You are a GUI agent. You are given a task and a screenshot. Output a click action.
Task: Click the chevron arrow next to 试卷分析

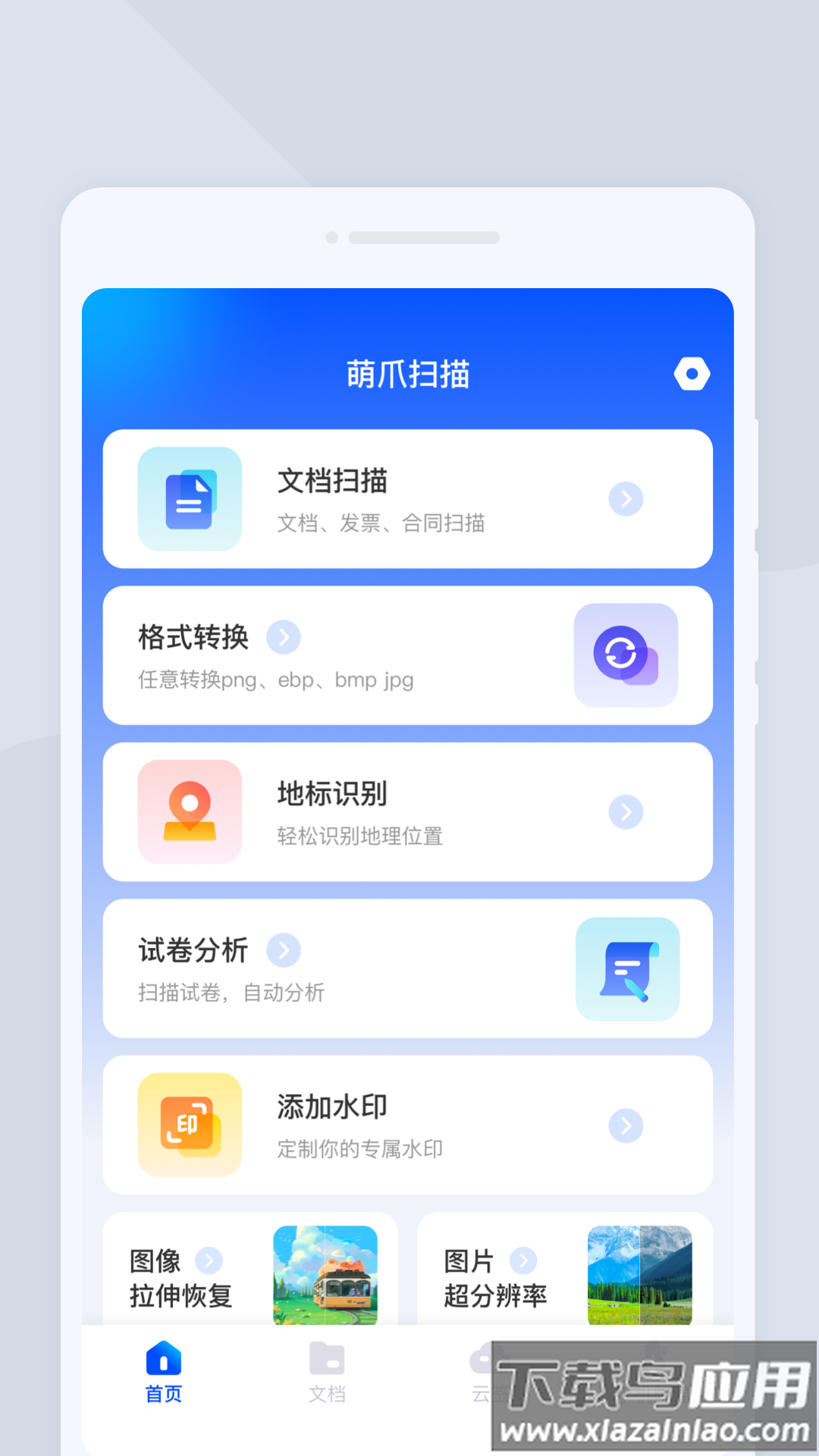(283, 949)
